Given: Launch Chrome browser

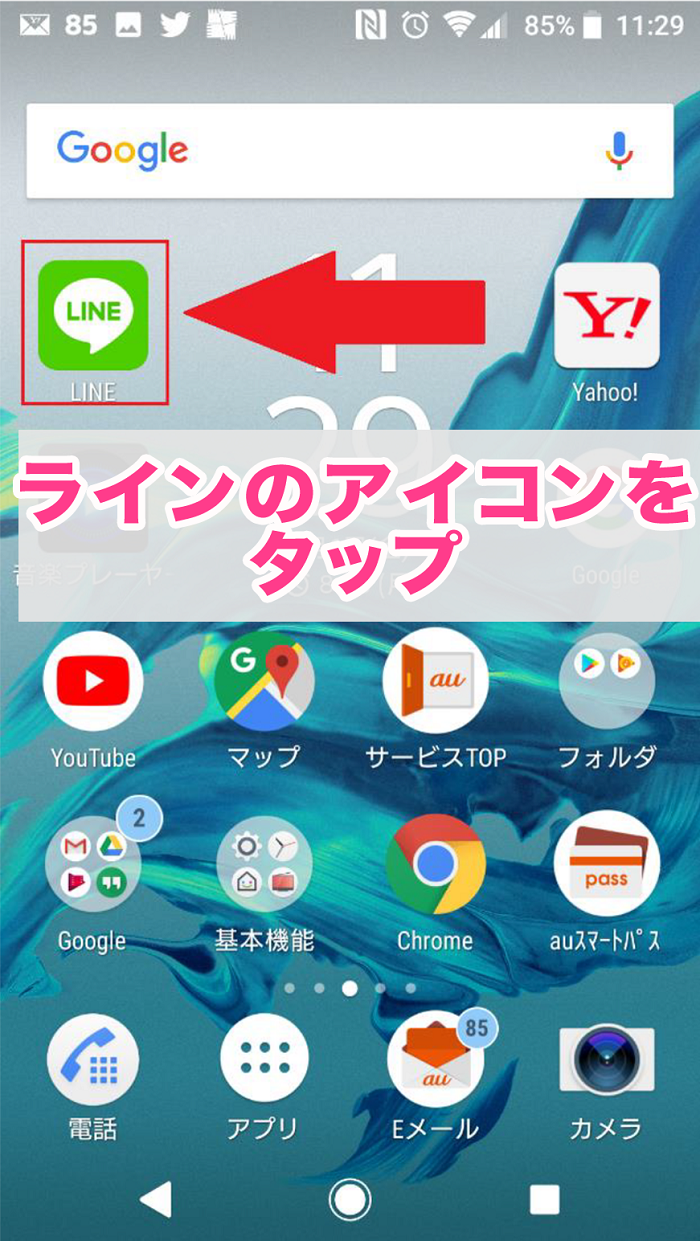Looking at the screenshot, I should [435, 865].
